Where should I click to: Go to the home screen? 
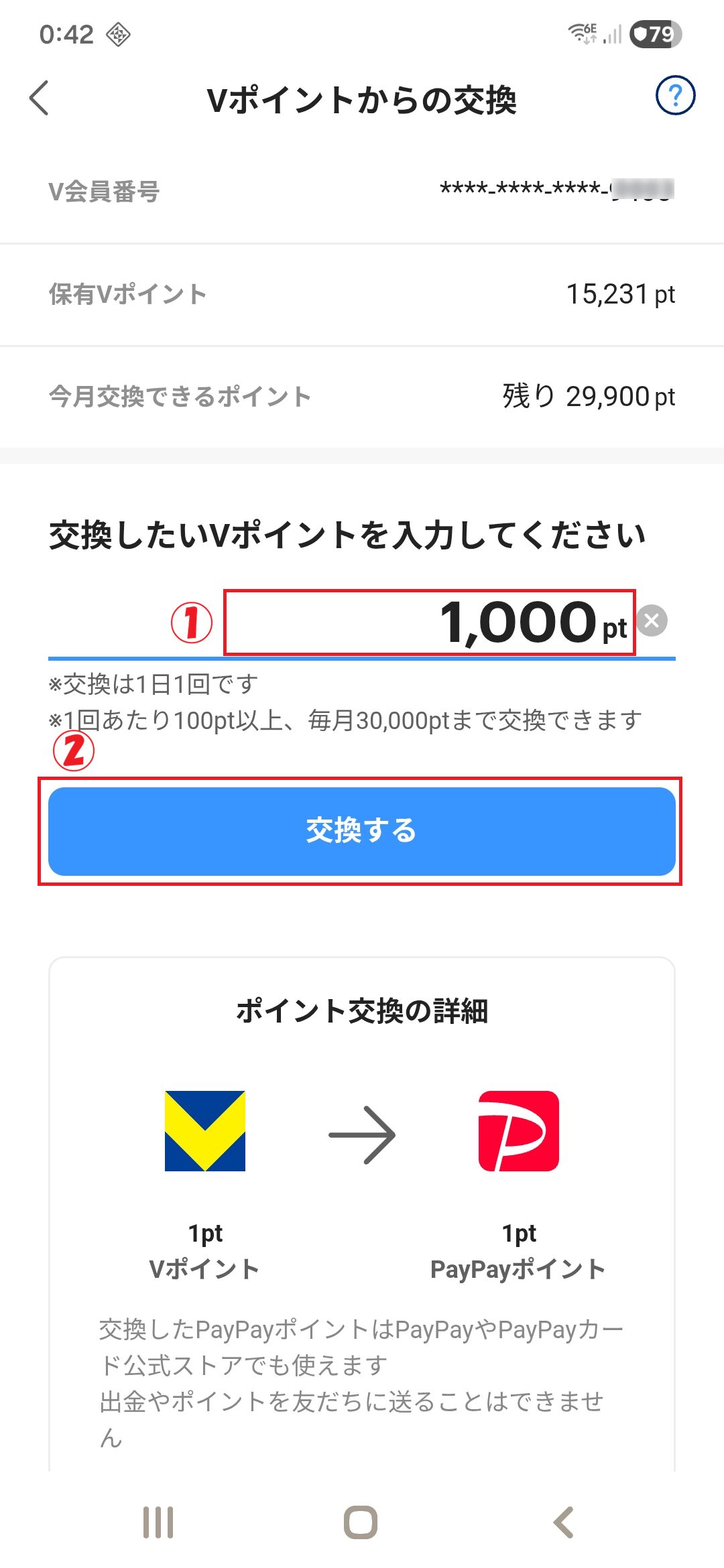pyautogui.click(x=361, y=1522)
